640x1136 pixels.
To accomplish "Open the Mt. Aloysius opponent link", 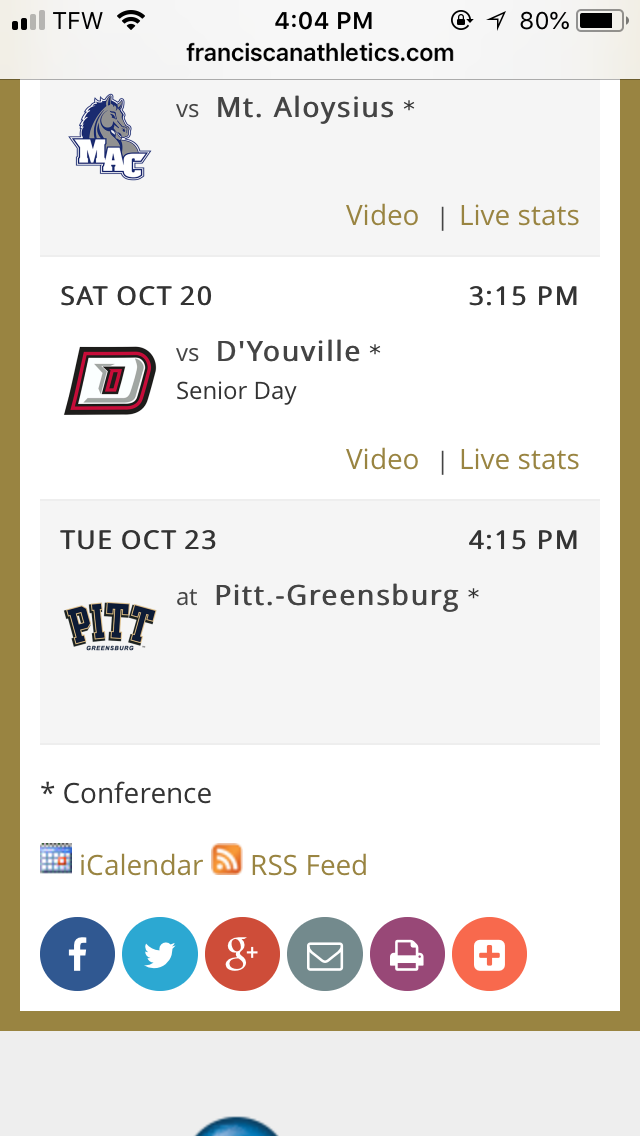I will [305, 108].
